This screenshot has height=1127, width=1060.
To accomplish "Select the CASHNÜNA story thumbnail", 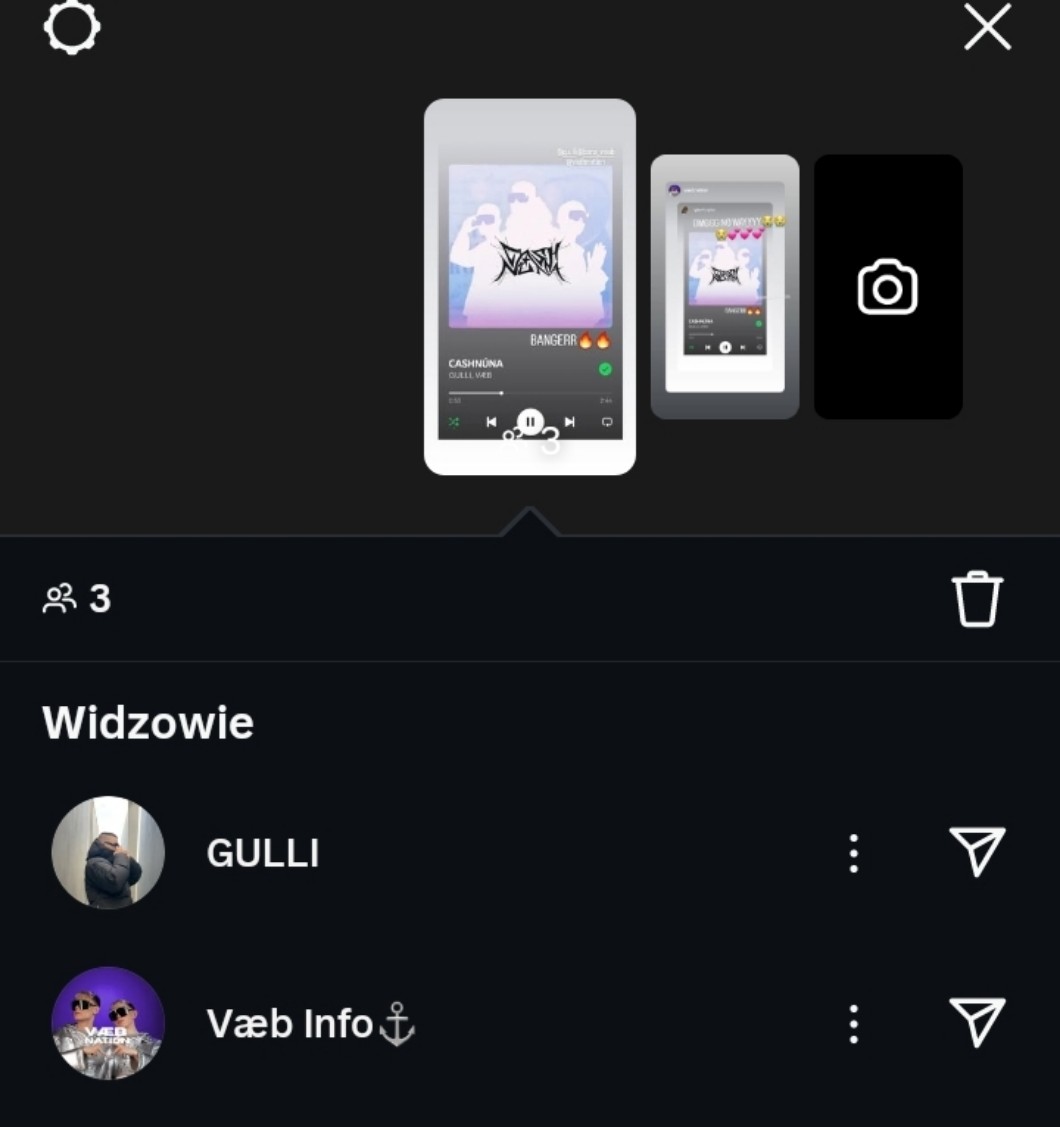I will coord(529,286).
